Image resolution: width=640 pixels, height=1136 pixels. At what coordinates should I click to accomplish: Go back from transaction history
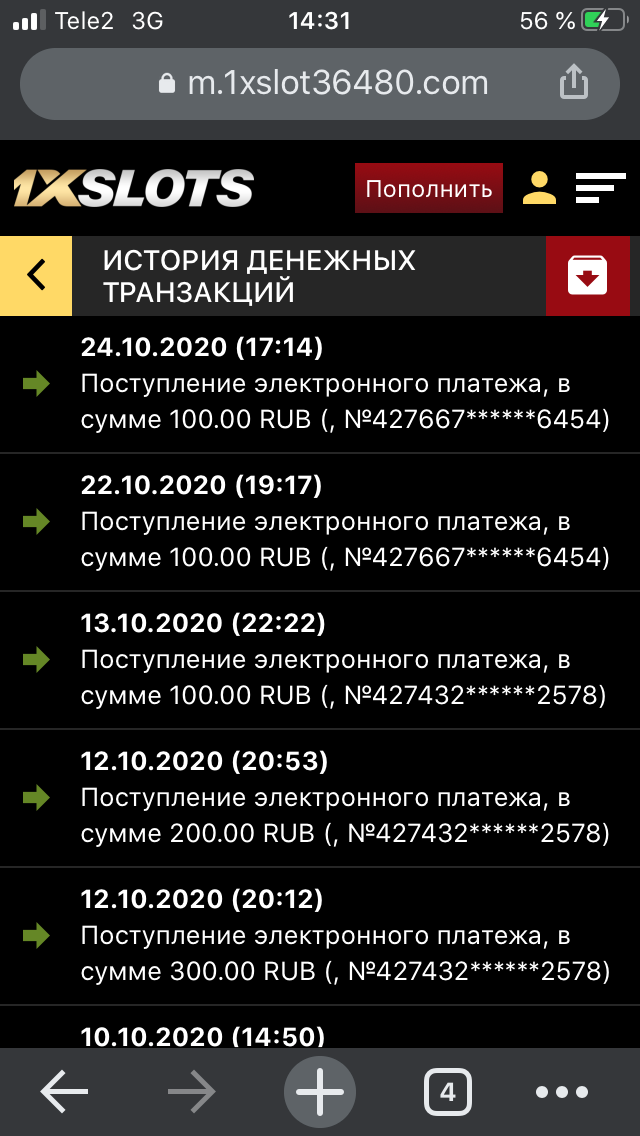(x=36, y=275)
